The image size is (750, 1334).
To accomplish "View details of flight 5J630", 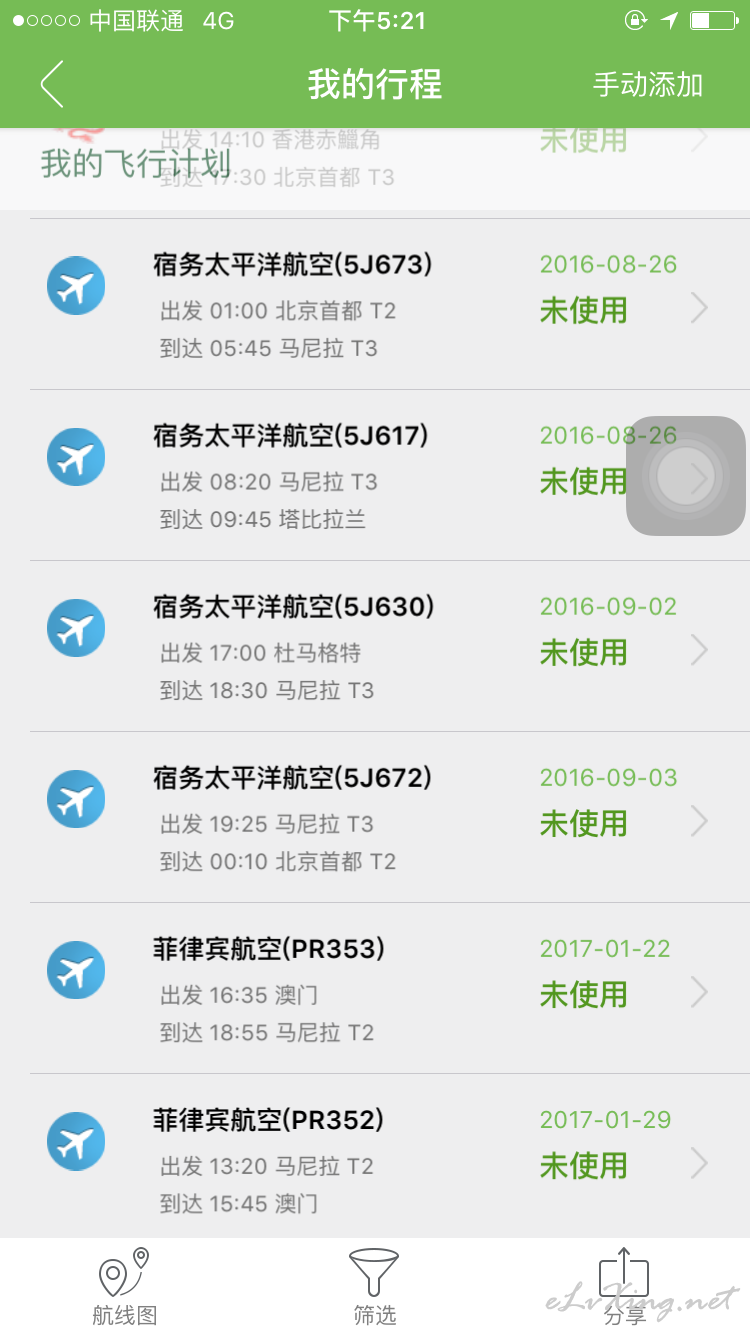I will point(375,646).
